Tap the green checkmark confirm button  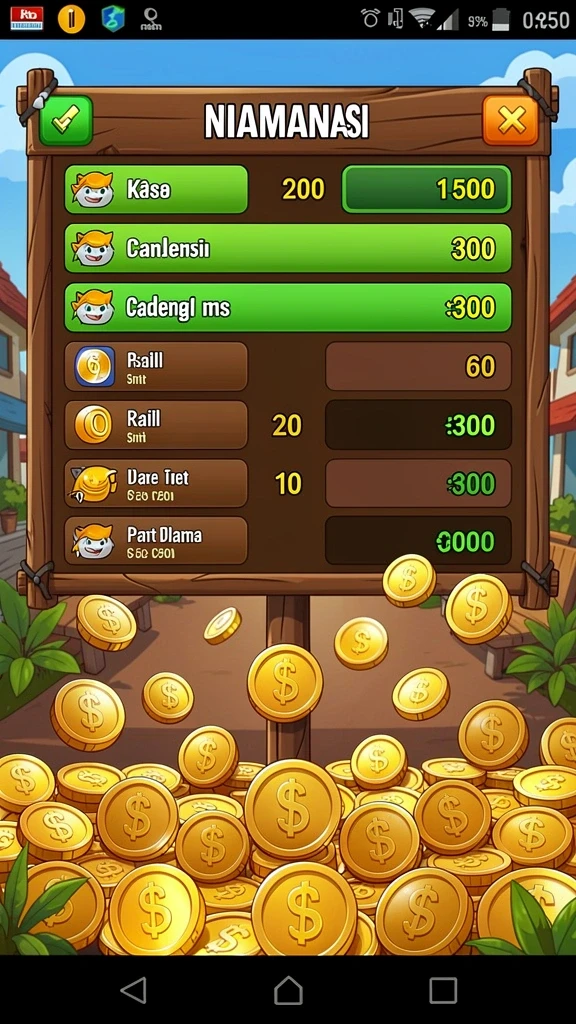click(x=65, y=120)
